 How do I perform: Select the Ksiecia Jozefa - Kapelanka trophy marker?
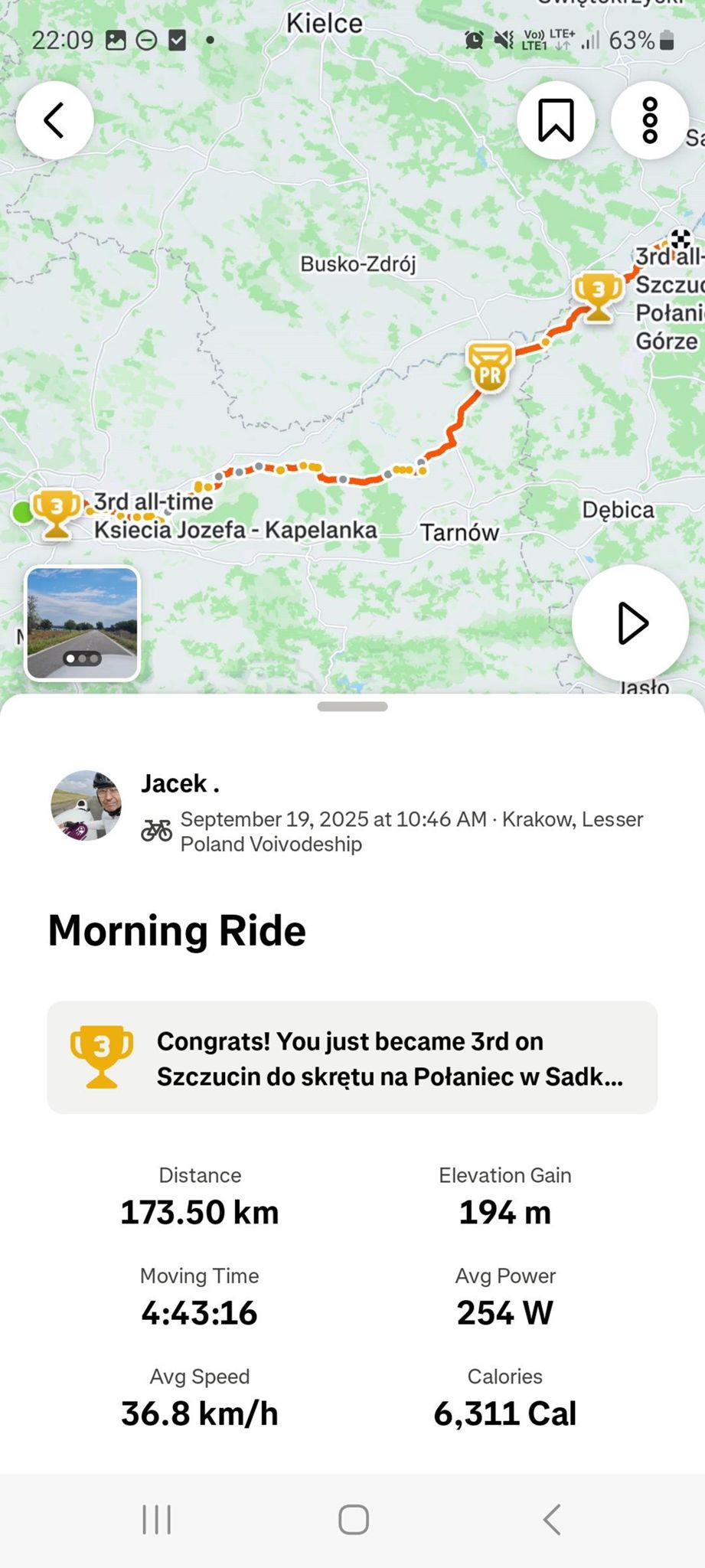56,512
